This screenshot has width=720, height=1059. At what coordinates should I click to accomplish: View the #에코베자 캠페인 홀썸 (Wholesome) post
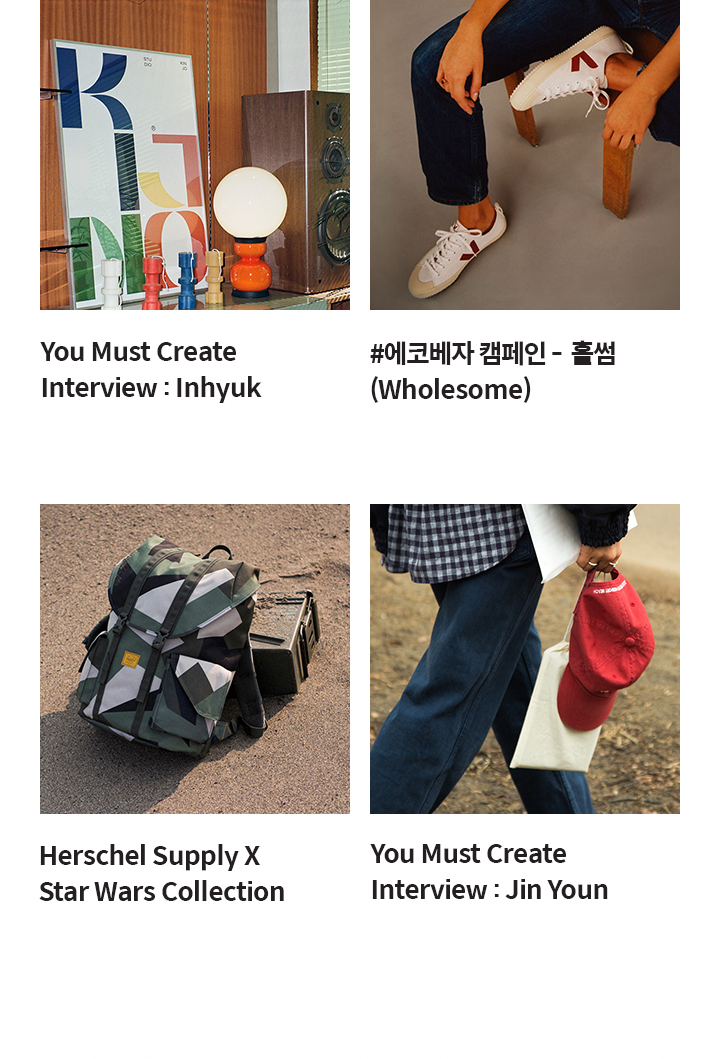(x=492, y=370)
